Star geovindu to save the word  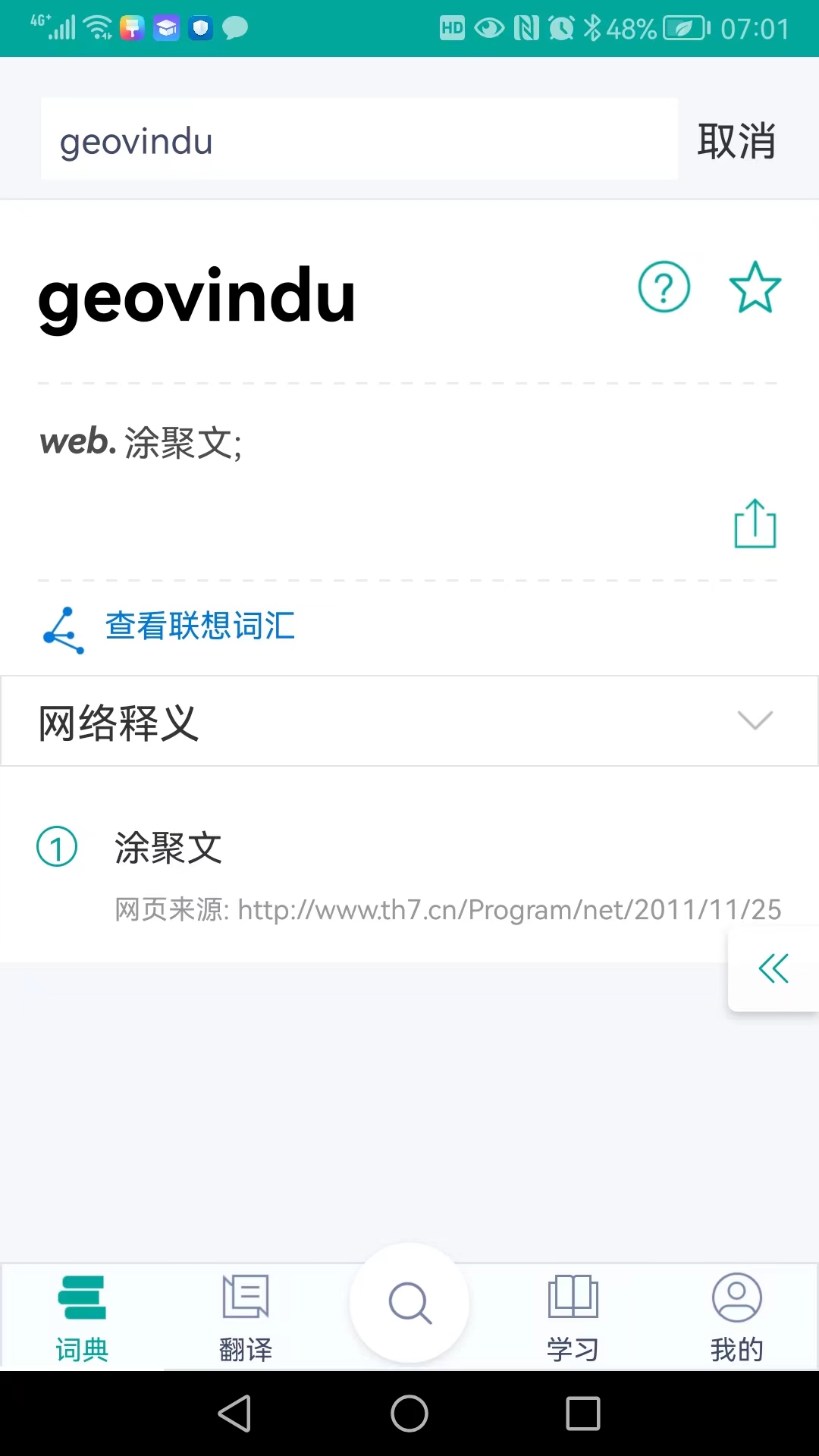755,287
